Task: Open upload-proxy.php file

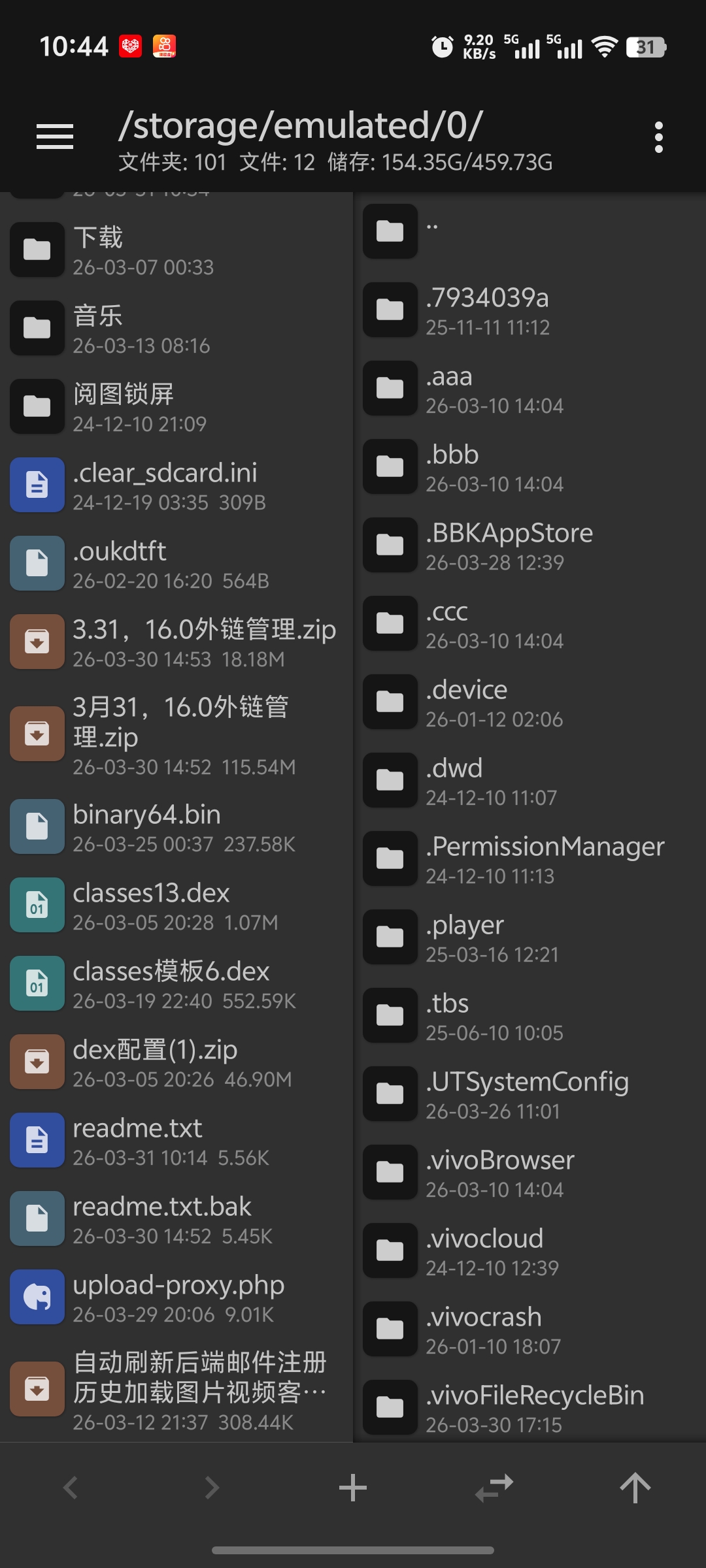Action: [x=178, y=1298]
